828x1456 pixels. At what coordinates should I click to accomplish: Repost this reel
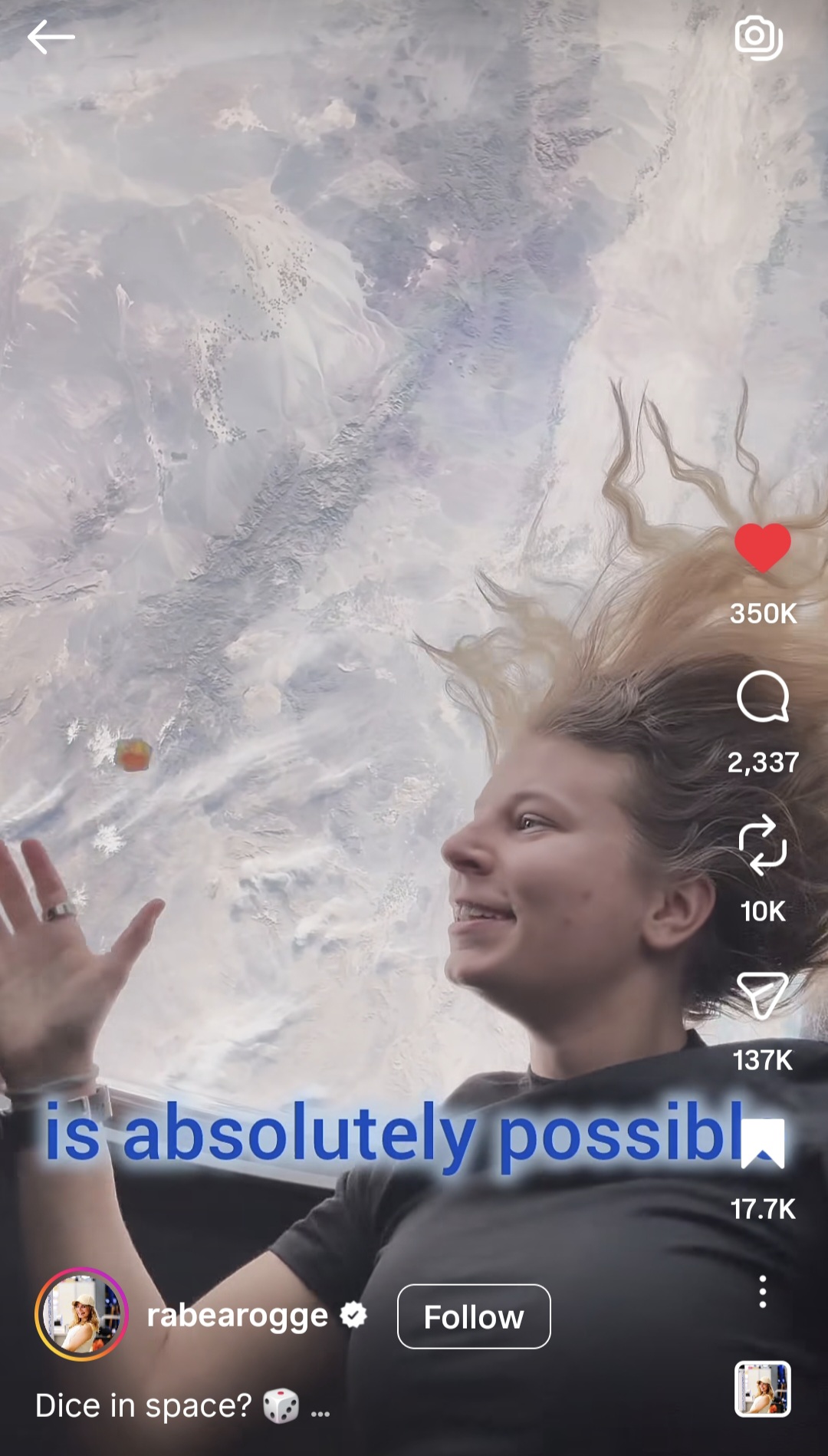point(762,845)
